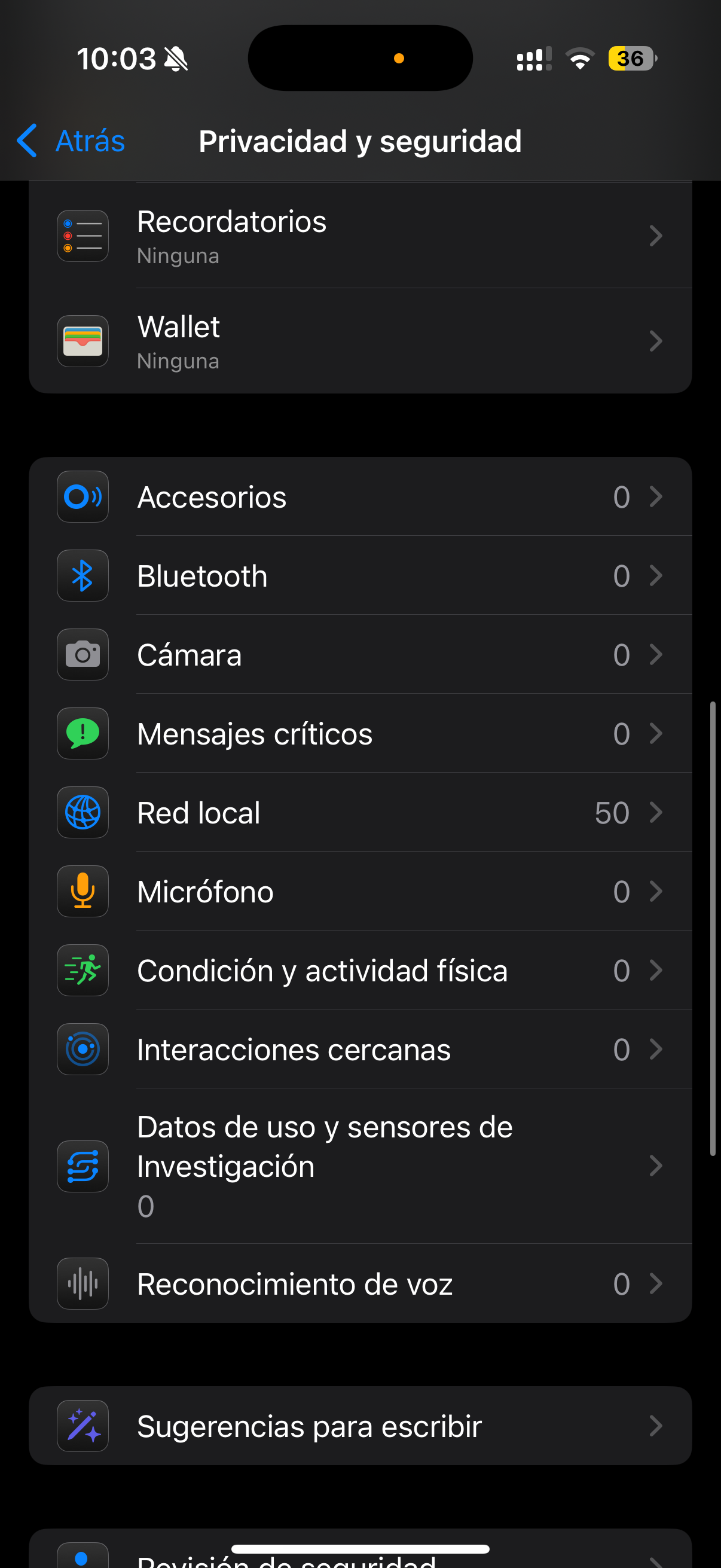
Task: View Micrófono access list
Action: 359,892
